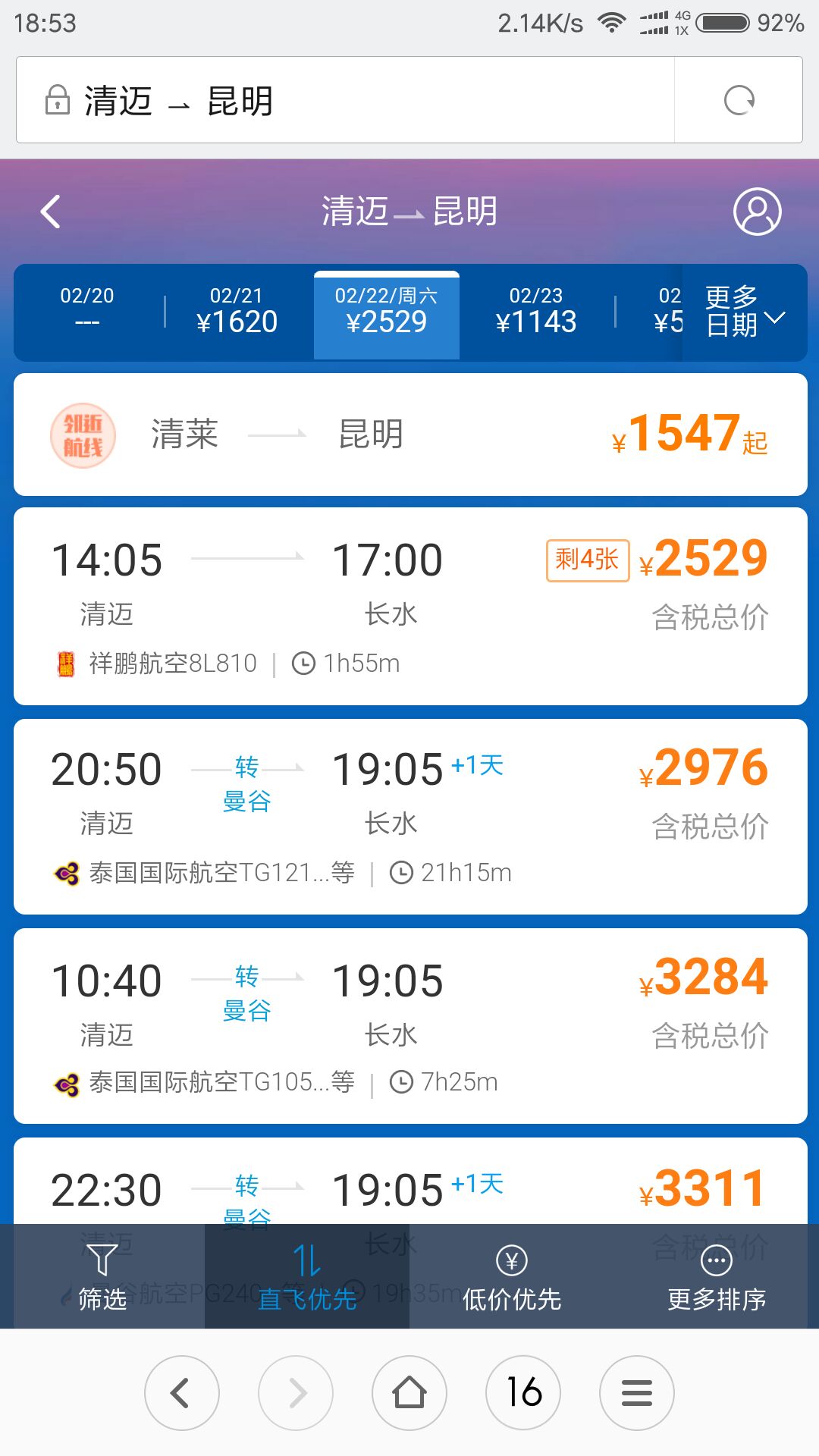Open 更多排序 sorting options
This screenshot has width=819, height=1456.
pos(717,1276)
